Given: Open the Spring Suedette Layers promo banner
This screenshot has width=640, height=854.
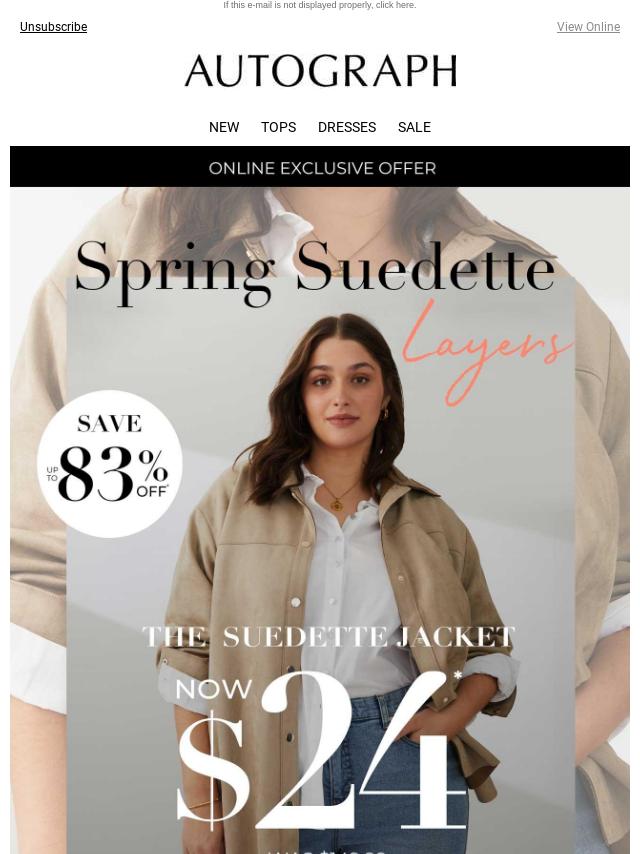Looking at the screenshot, I should click(x=320, y=520).
